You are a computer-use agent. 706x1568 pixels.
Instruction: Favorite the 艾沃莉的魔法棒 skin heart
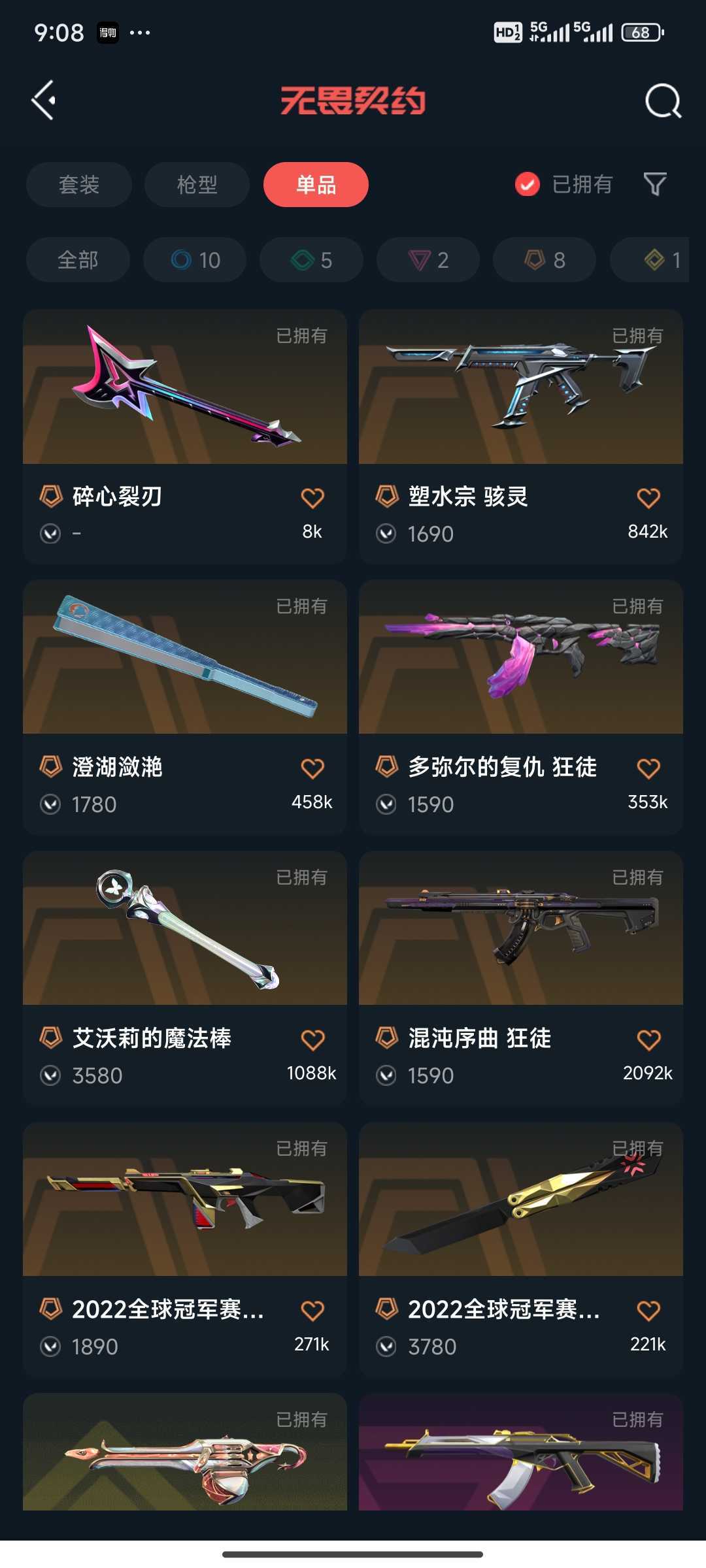(312, 1038)
